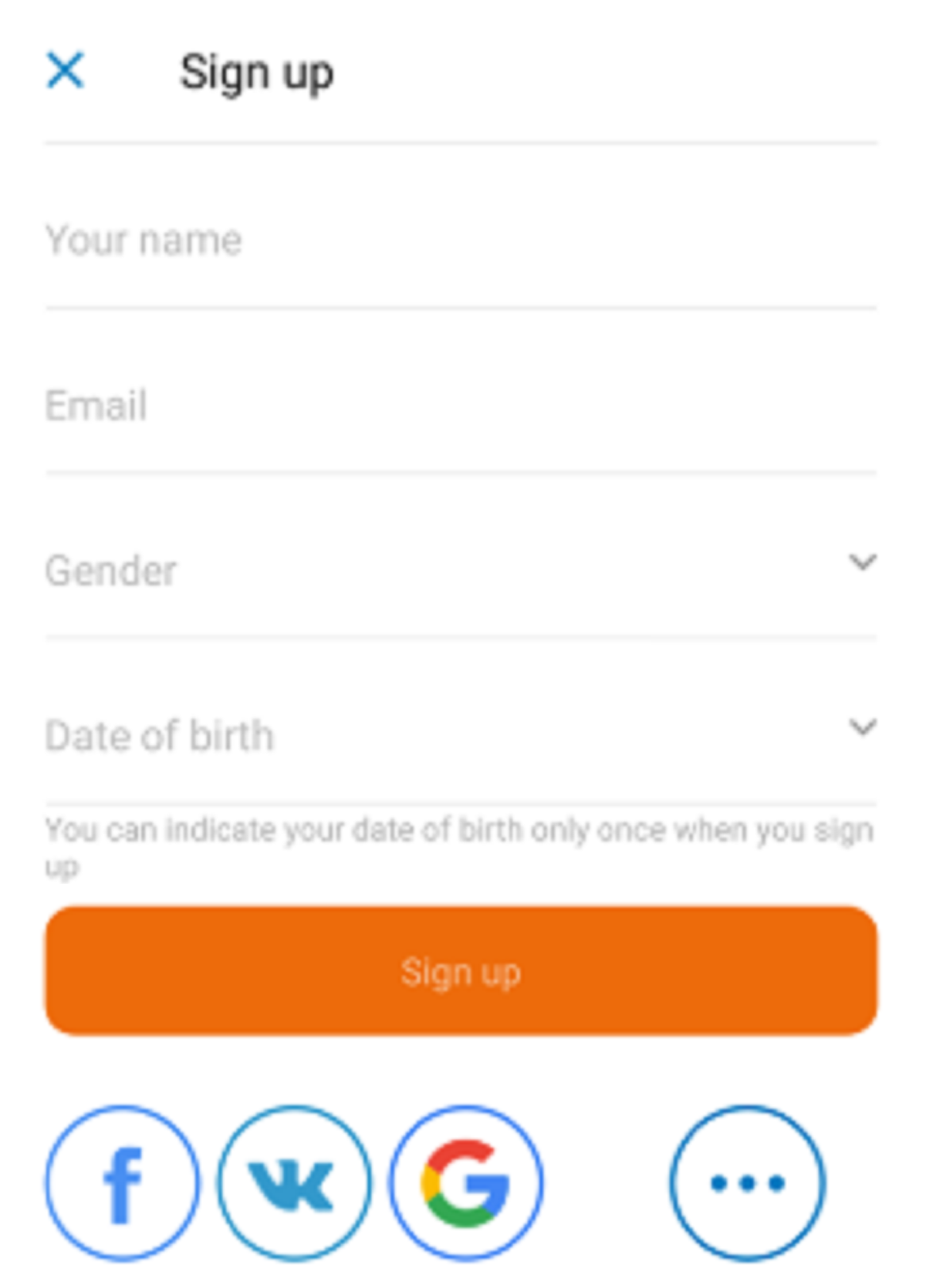This screenshot has width=926, height=1288.
Task: Sign up with Facebook
Action: (122, 1182)
